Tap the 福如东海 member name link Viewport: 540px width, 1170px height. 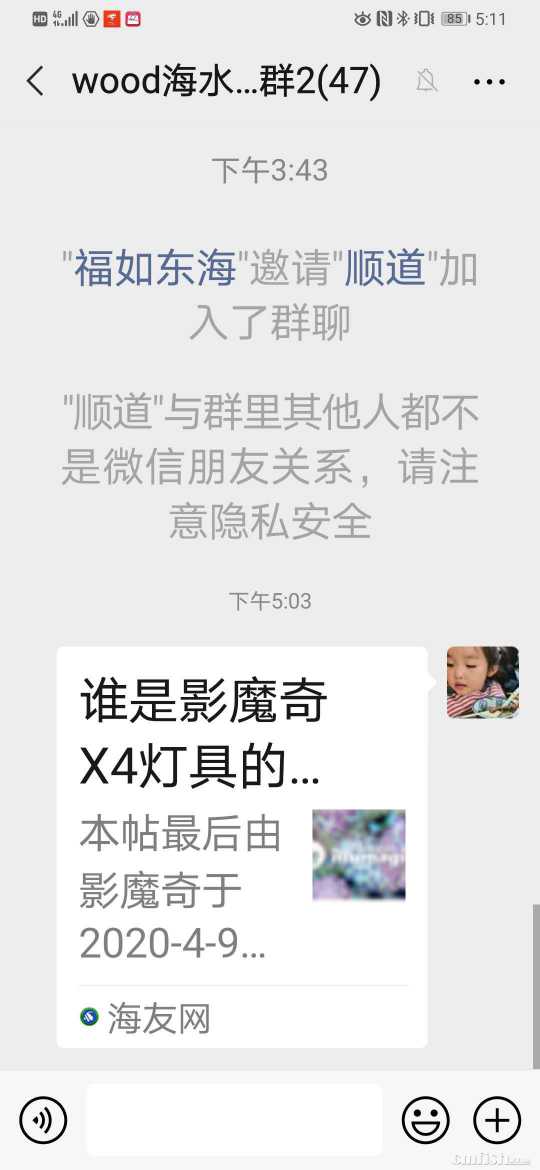tap(155, 269)
